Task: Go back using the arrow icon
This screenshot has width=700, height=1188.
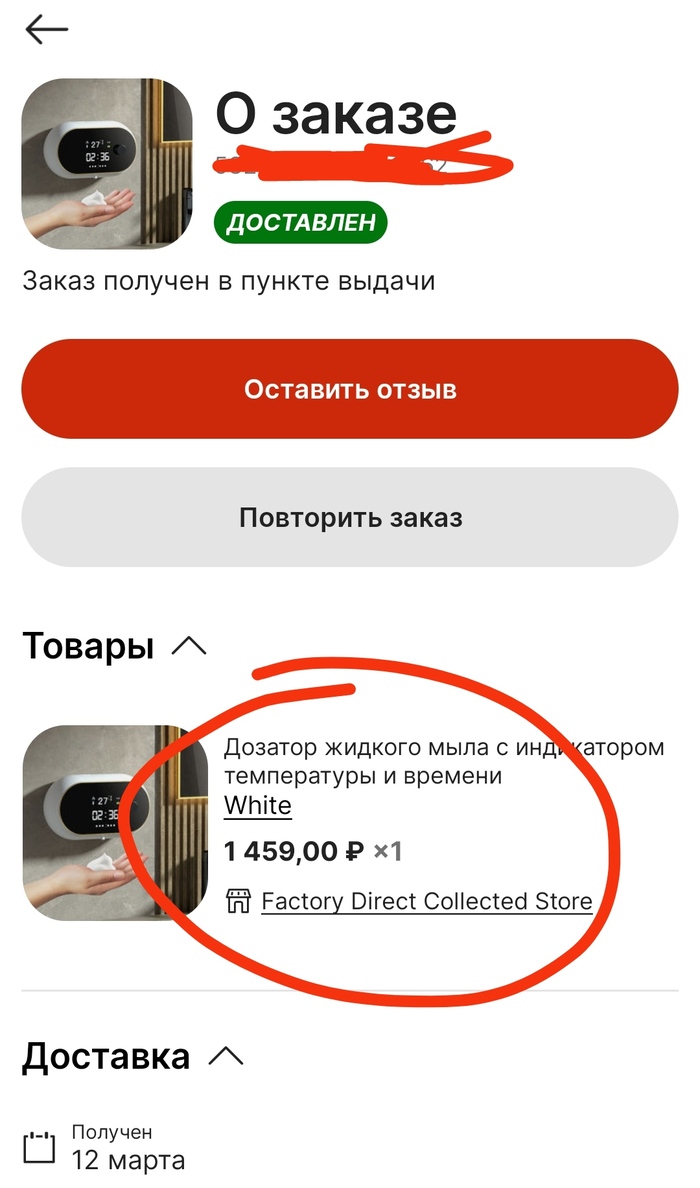Action: (x=46, y=30)
